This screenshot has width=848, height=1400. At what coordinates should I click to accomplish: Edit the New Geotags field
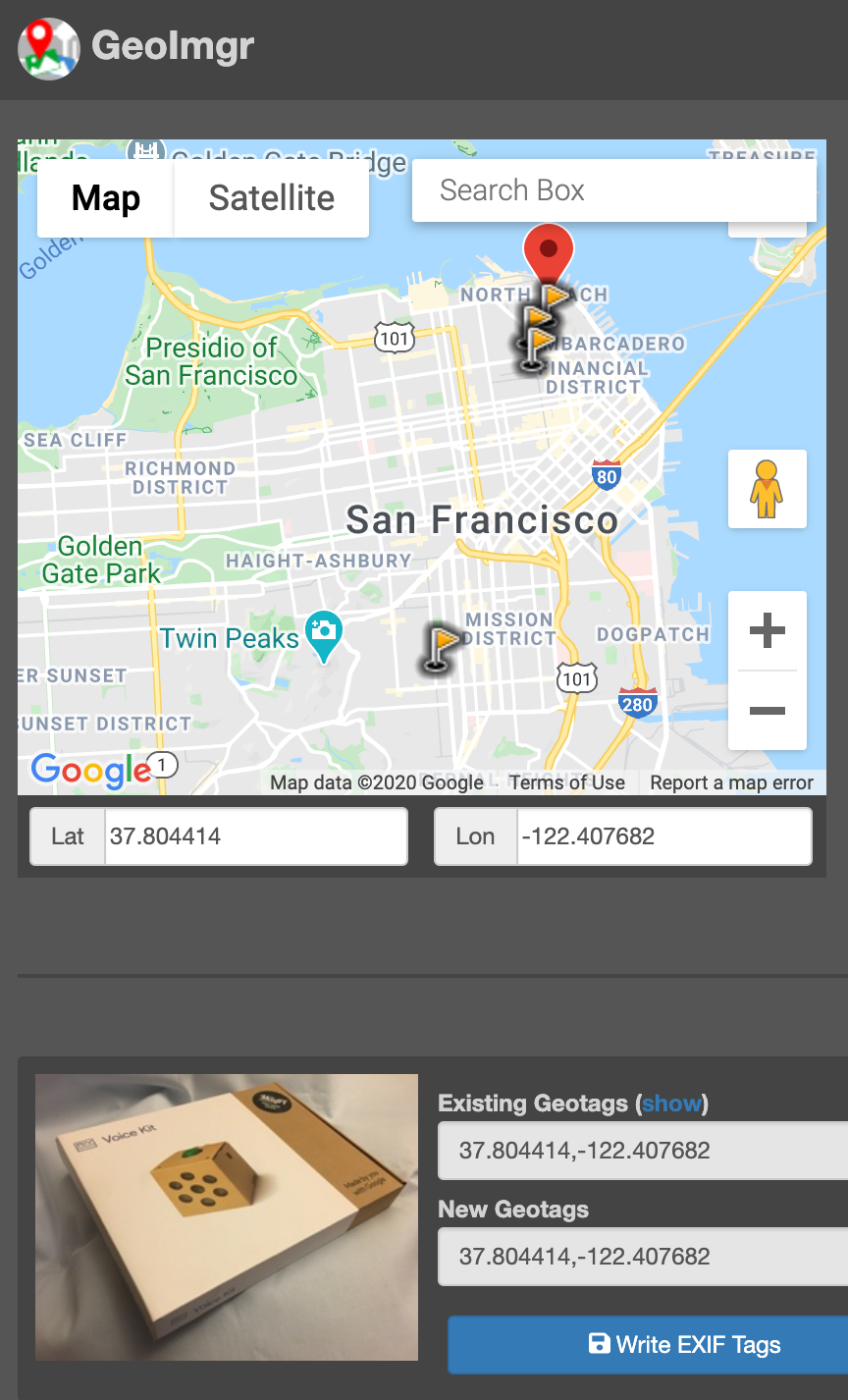pos(643,1257)
